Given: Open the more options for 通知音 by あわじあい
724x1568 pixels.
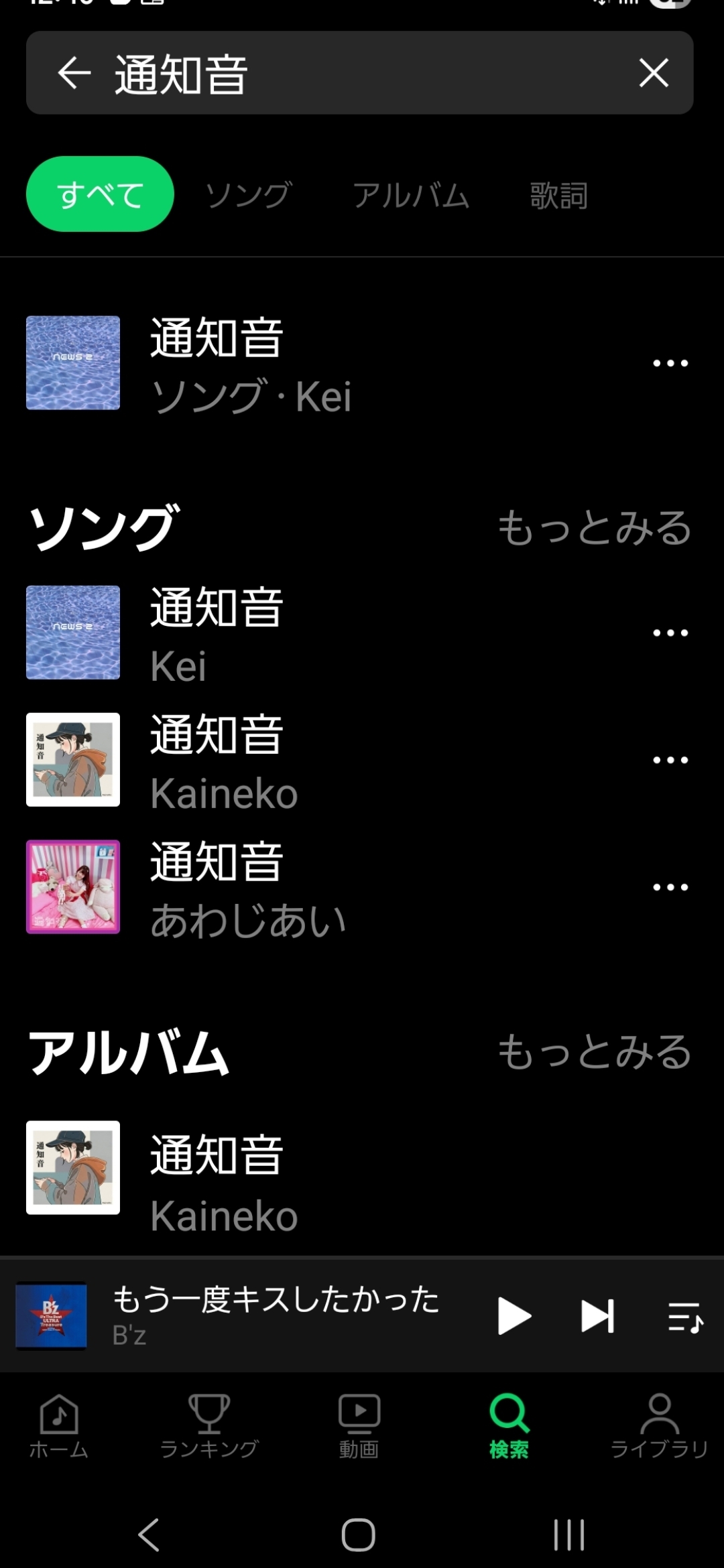Looking at the screenshot, I should (670, 887).
